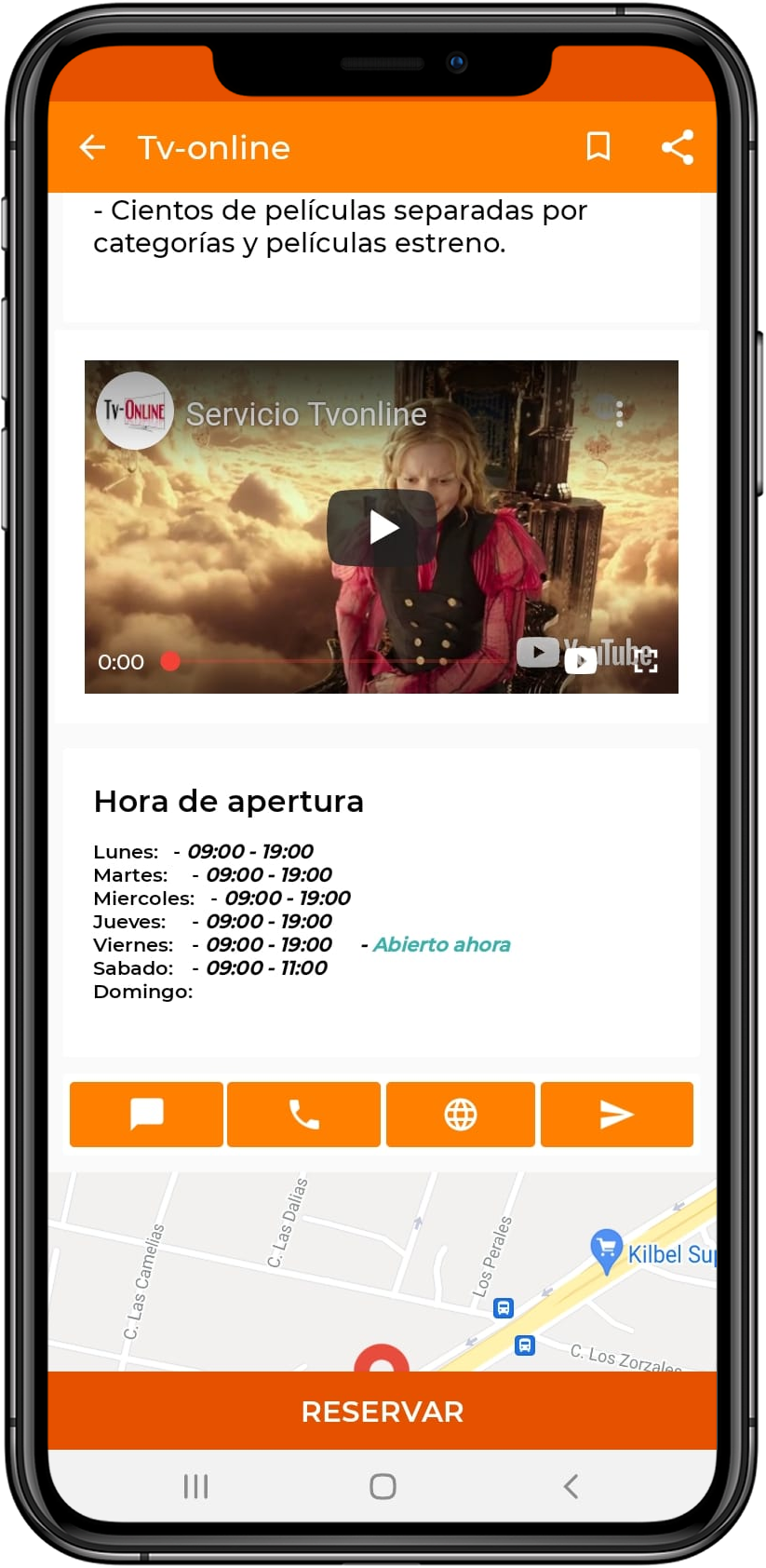This screenshot has width=766, height=1568.
Task: Go back using the top arrow
Action: pyautogui.click(x=92, y=147)
